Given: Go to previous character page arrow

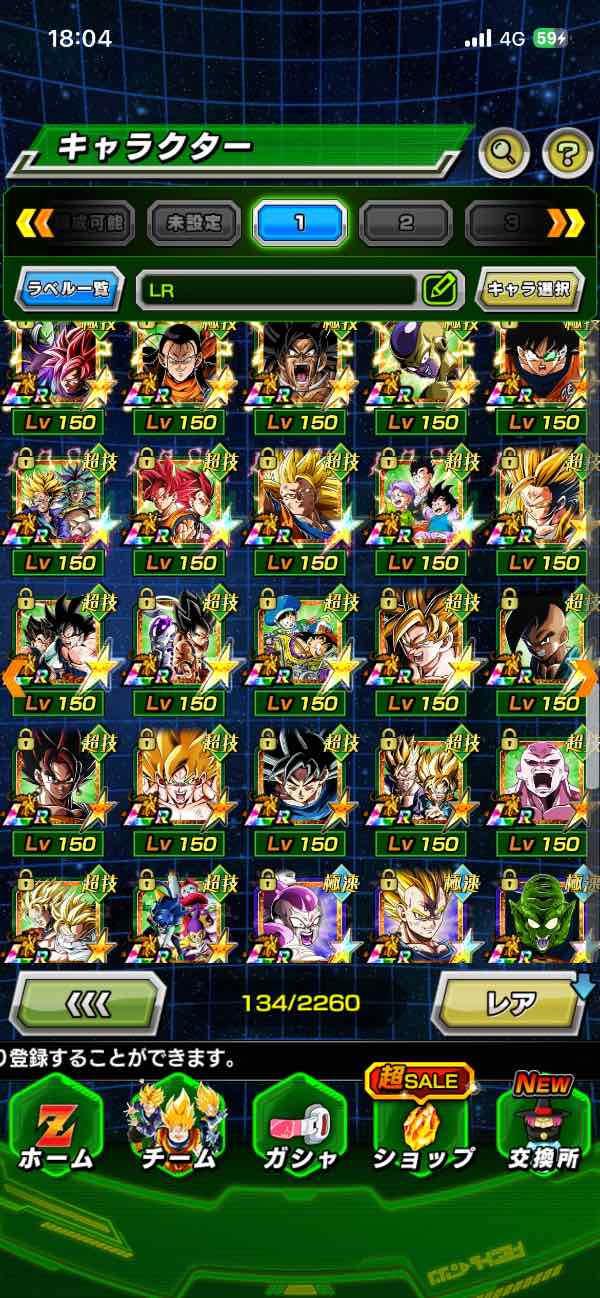Looking at the screenshot, I should point(12,676).
